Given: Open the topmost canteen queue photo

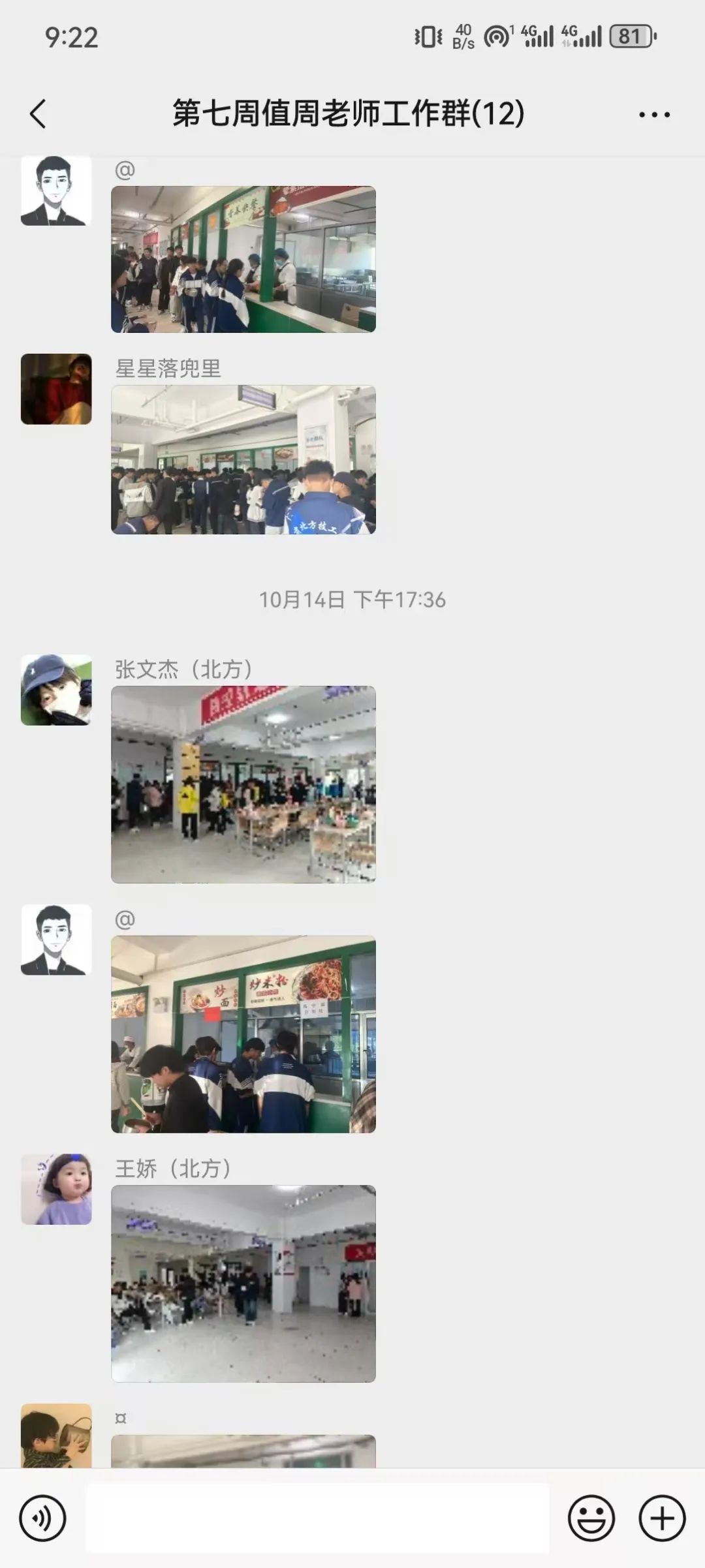Looking at the screenshot, I should (x=243, y=259).
